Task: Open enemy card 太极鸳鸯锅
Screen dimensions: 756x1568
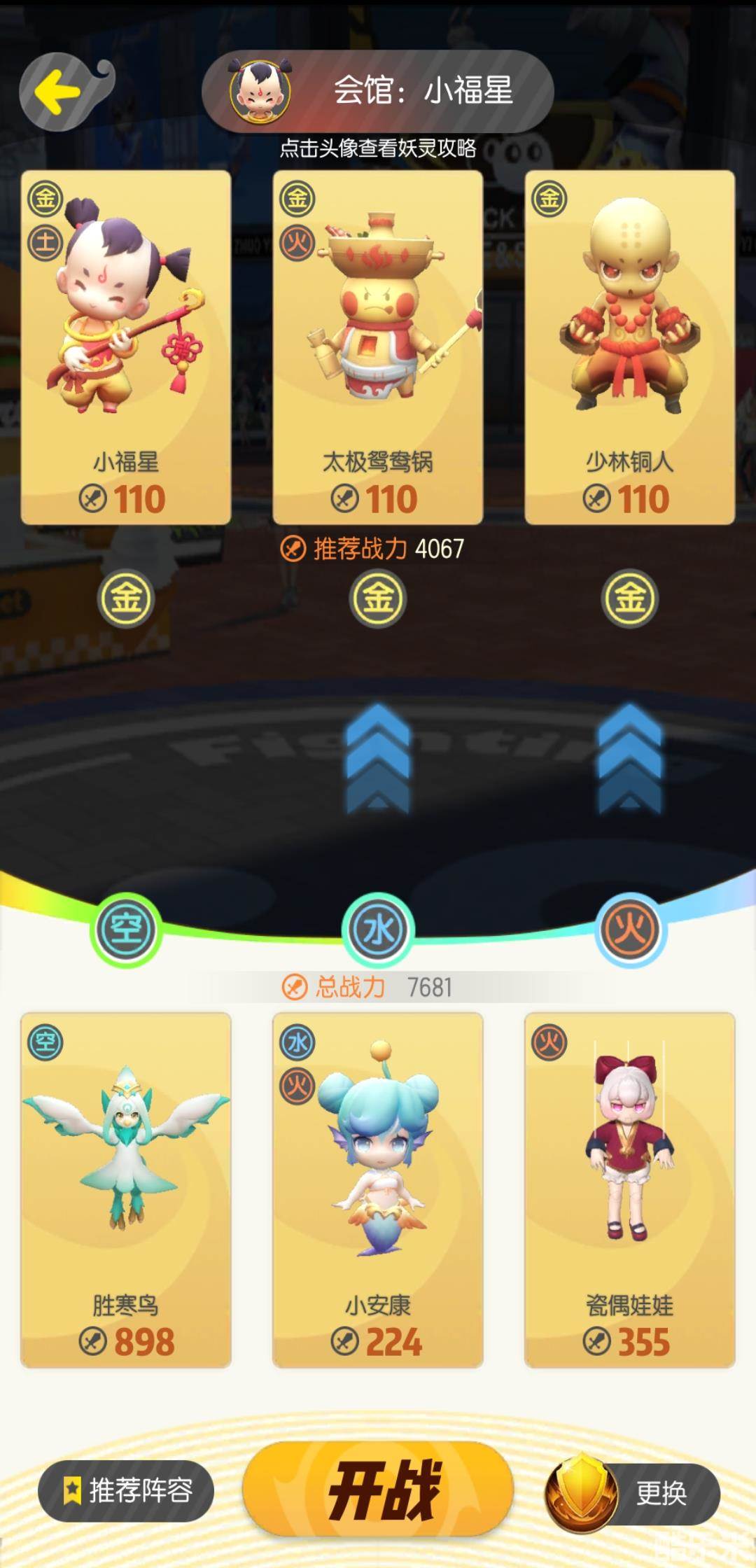Action: (x=378, y=346)
